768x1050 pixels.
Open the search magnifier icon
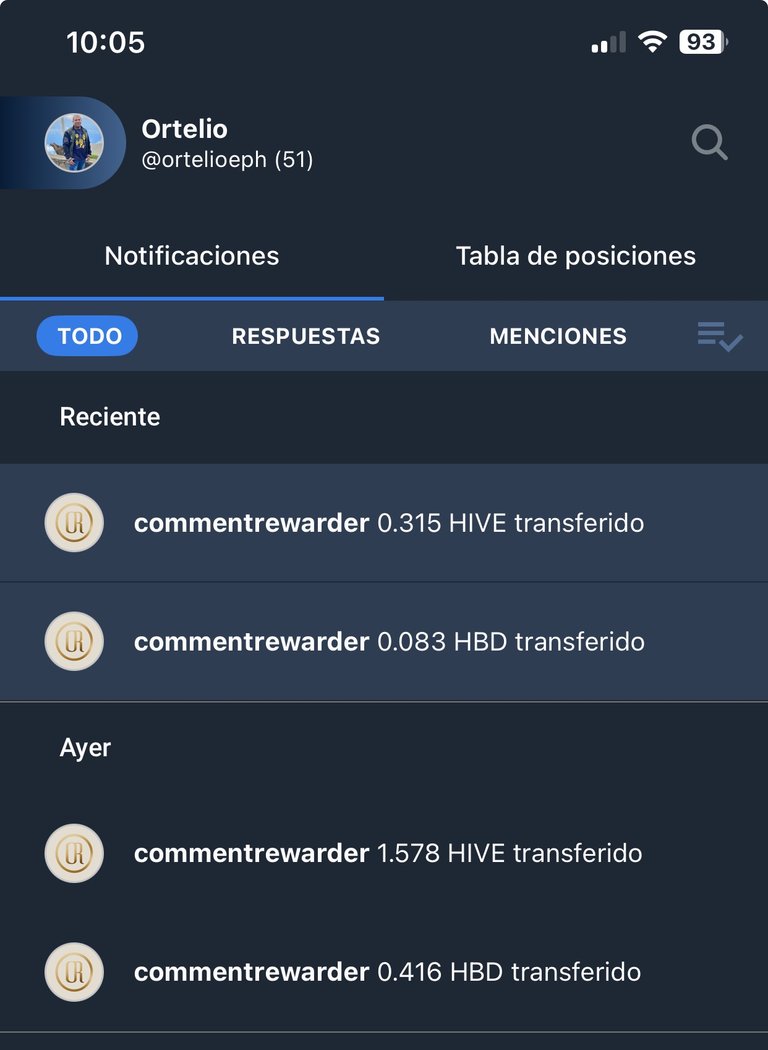coord(709,143)
